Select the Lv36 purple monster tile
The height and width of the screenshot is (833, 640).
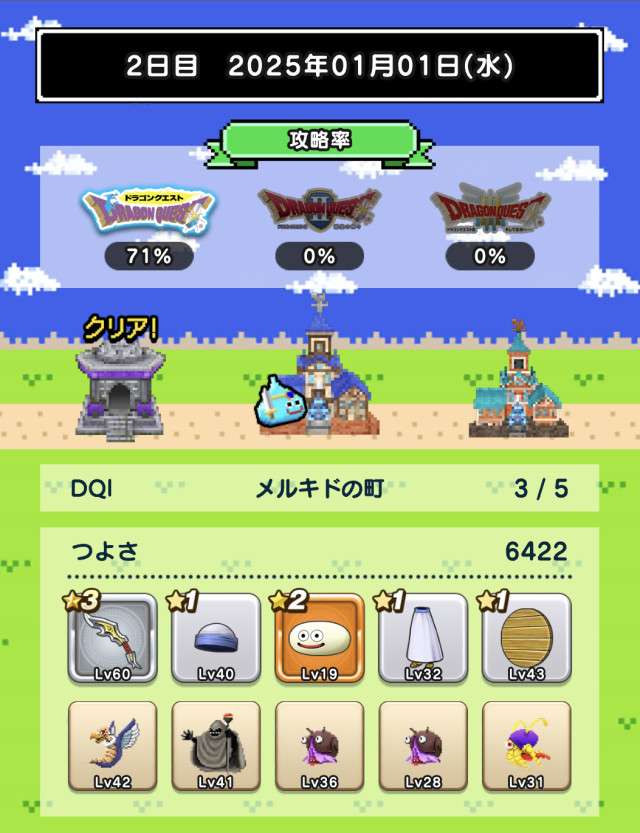coord(320,747)
